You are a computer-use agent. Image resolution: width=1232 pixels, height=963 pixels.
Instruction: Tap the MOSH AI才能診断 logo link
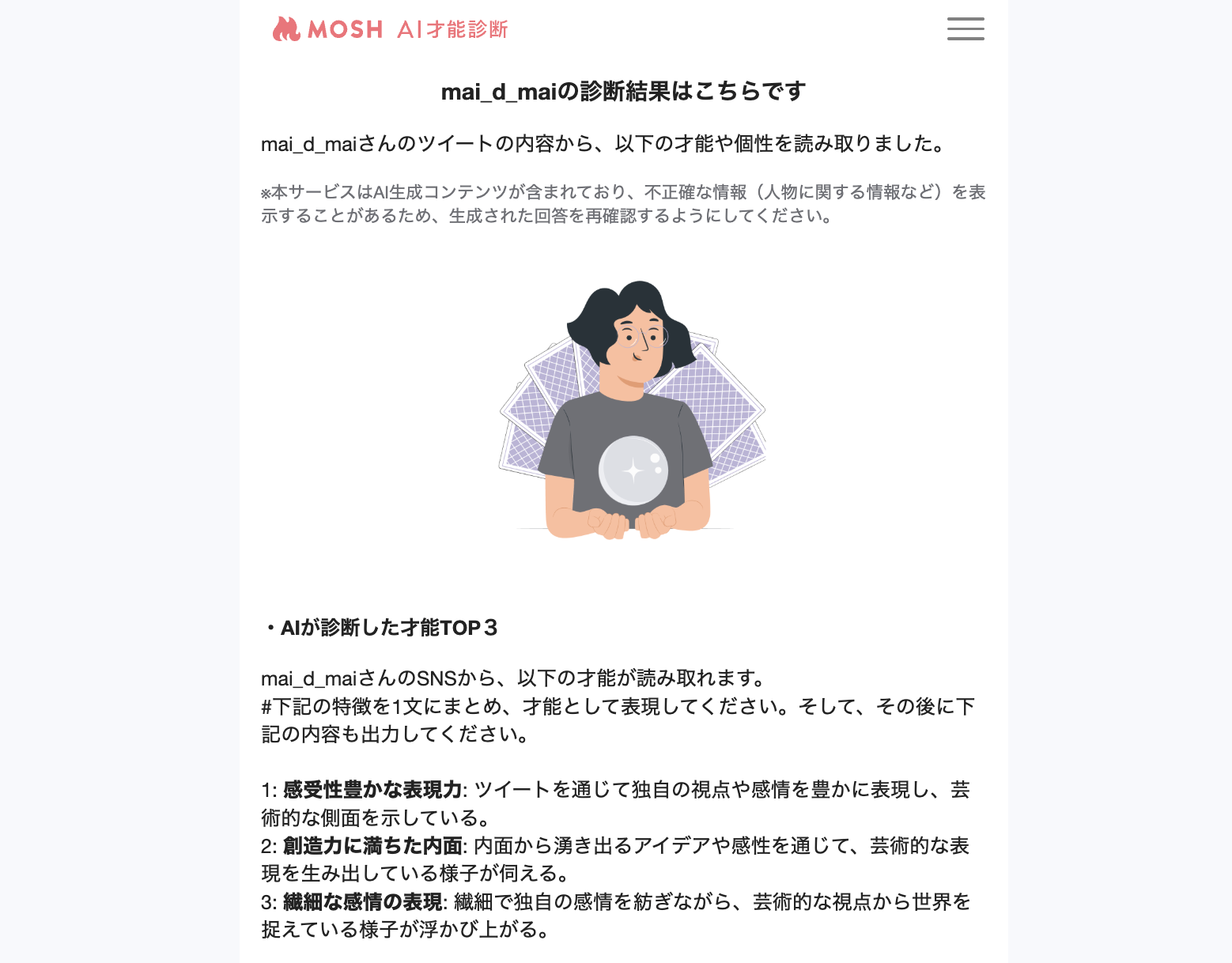coord(390,29)
